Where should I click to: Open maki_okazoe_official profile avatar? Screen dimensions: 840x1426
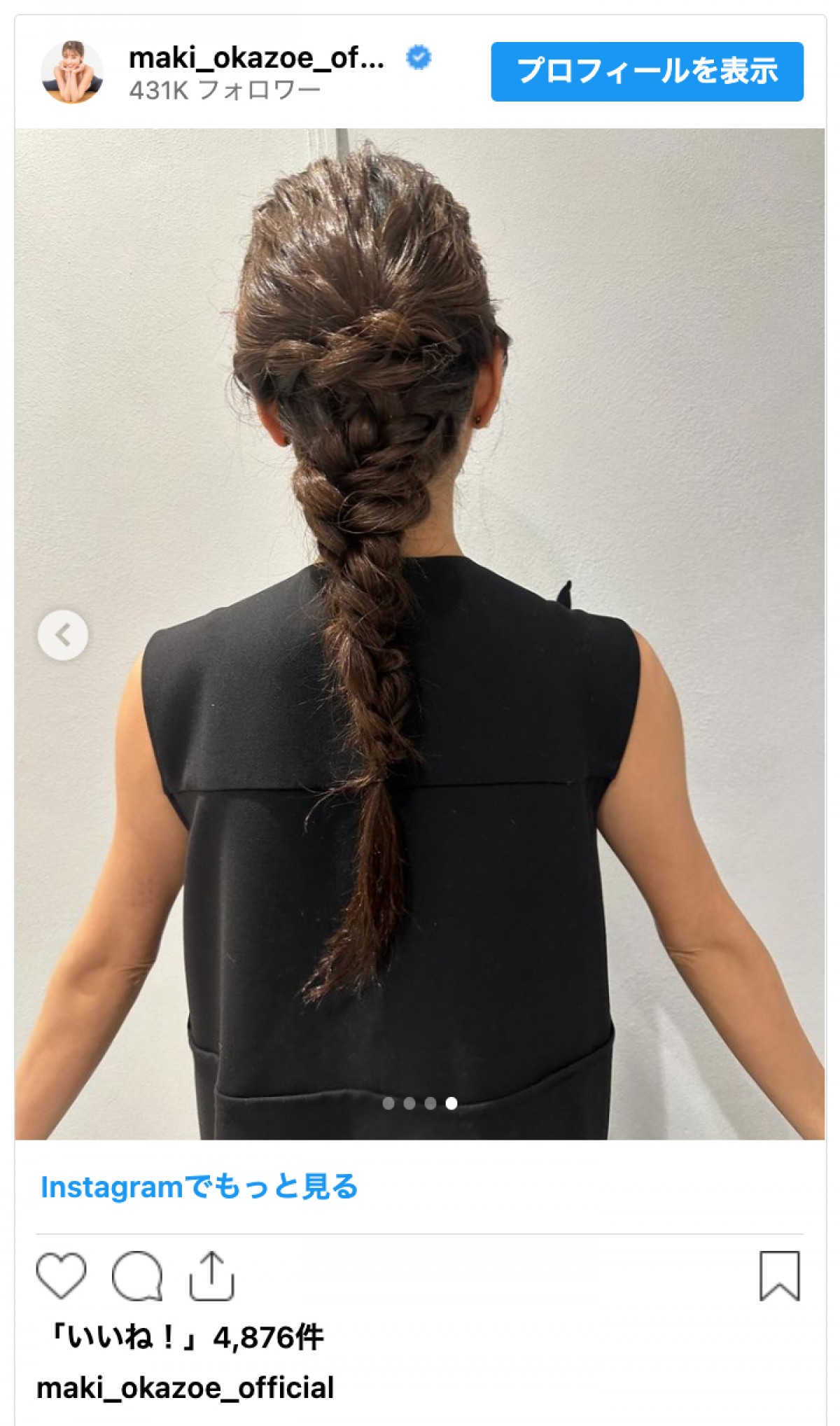(x=72, y=71)
